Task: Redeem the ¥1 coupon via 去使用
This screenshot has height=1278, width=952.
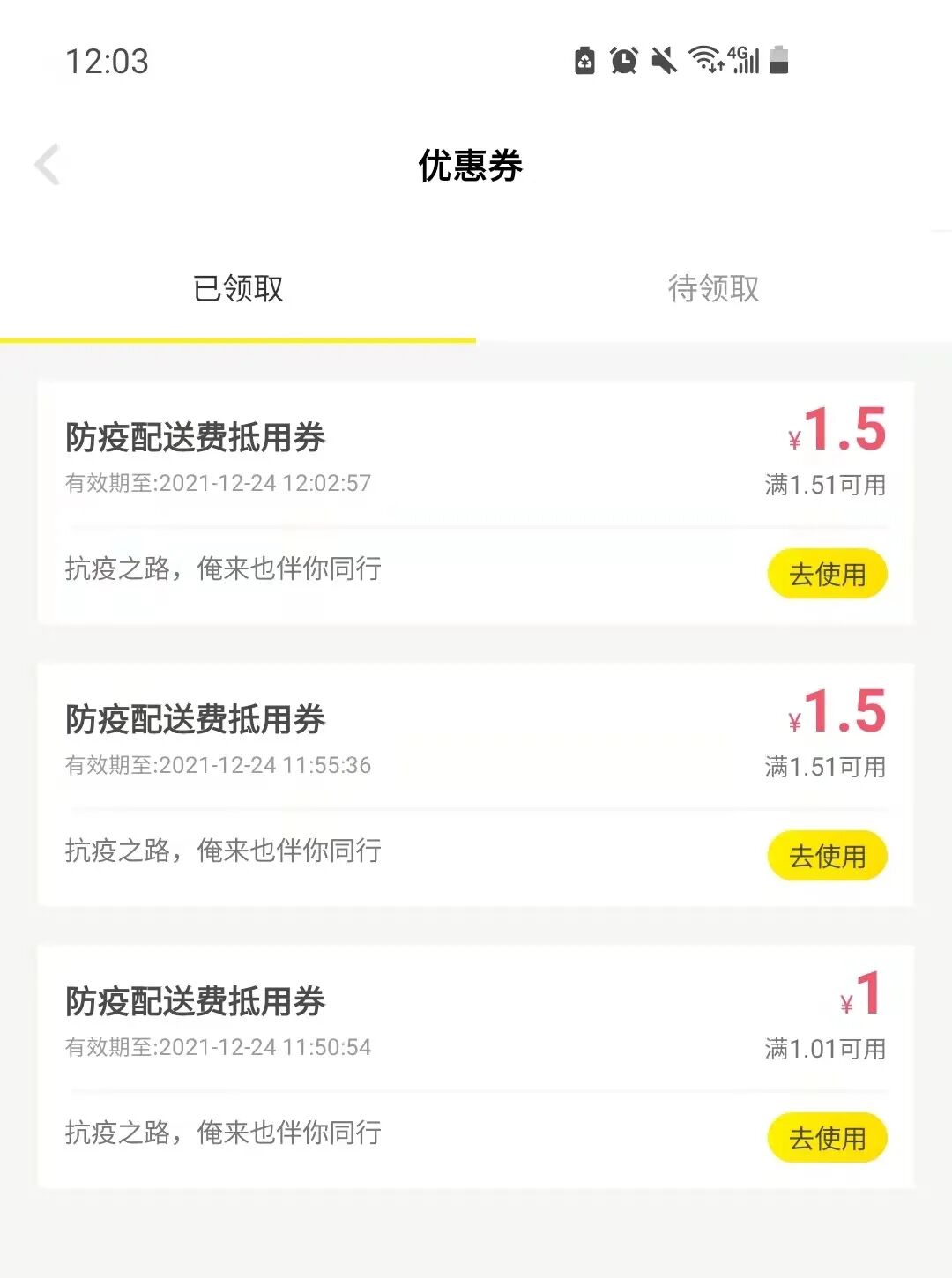Action: click(827, 1138)
